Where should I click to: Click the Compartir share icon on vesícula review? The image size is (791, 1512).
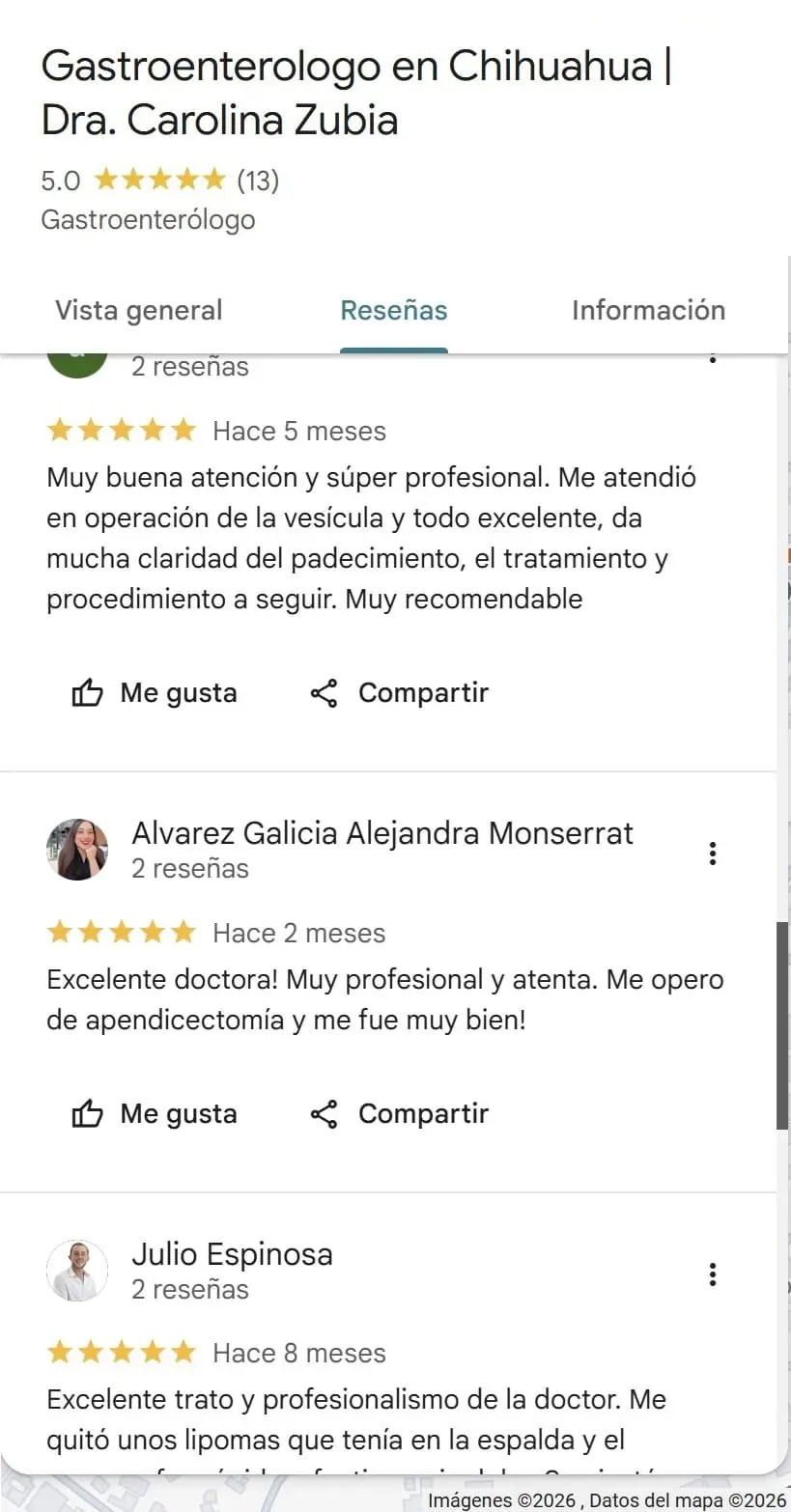(x=325, y=691)
